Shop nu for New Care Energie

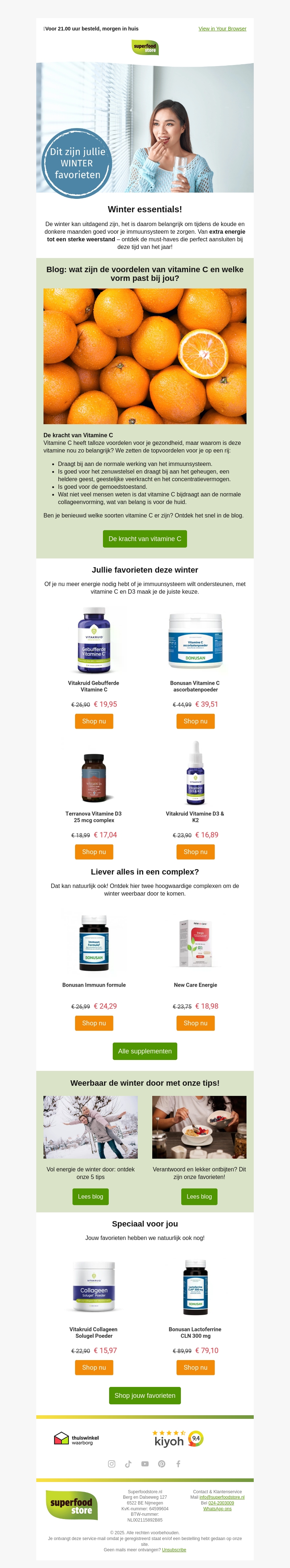pos(195,1023)
